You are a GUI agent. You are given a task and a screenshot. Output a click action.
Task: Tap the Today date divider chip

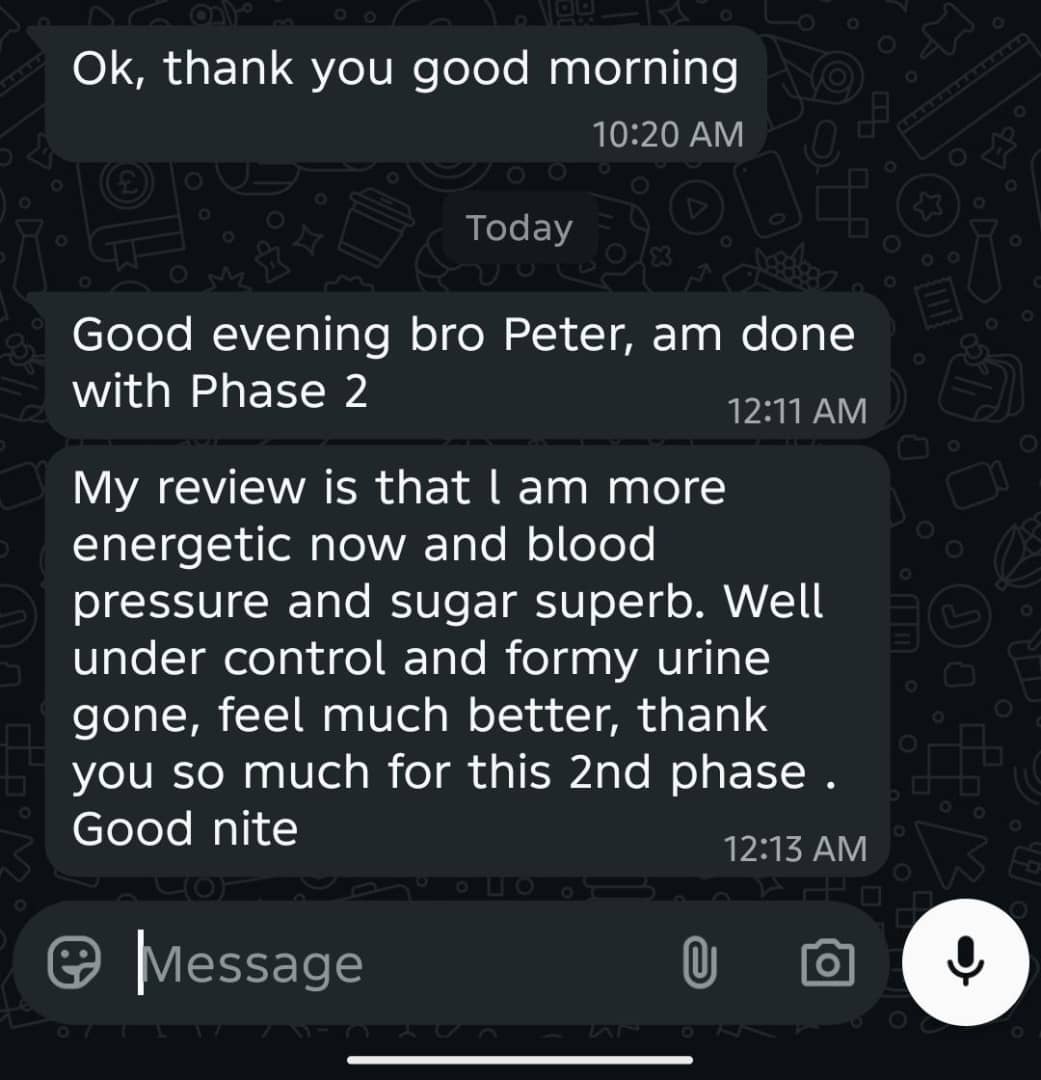coord(519,228)
